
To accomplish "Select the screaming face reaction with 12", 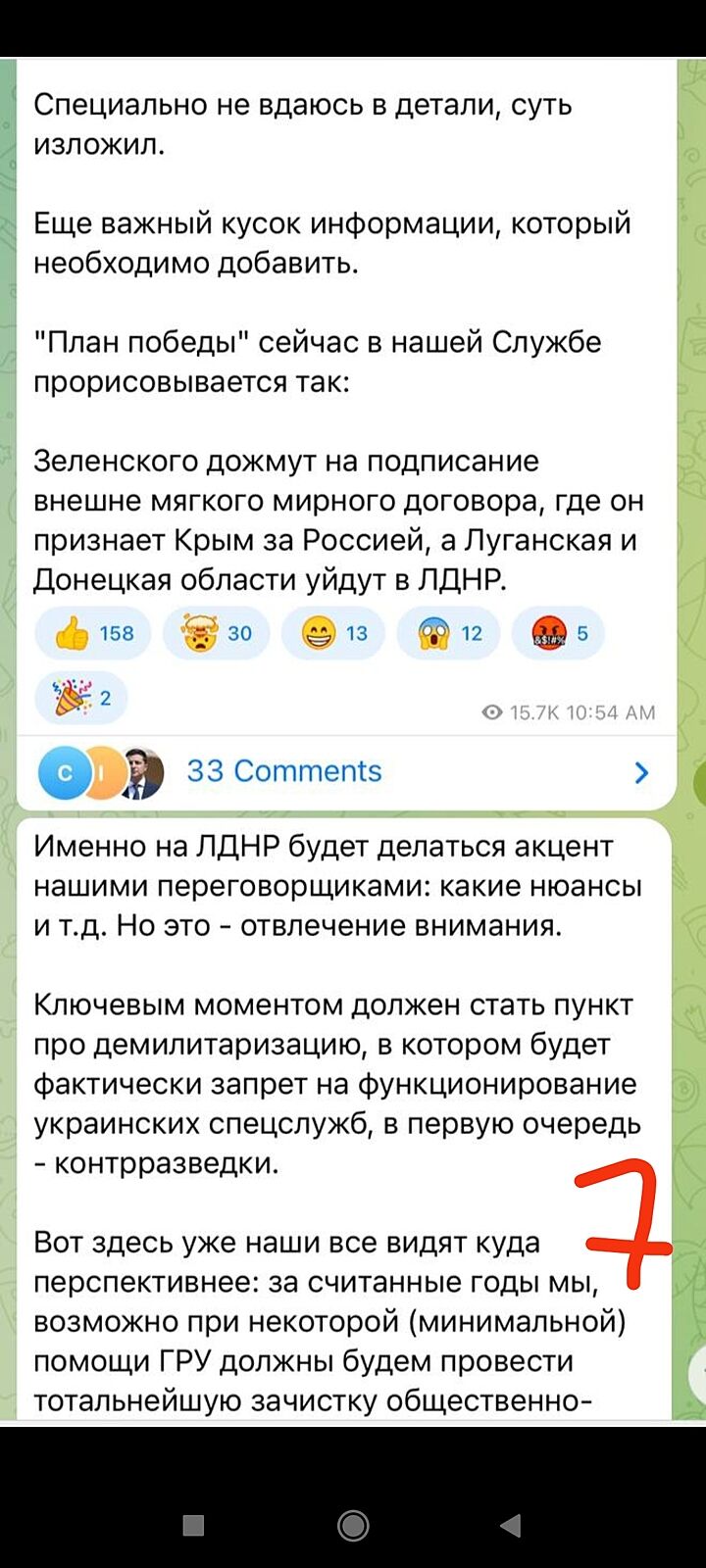I will click(x=449, y=634).
